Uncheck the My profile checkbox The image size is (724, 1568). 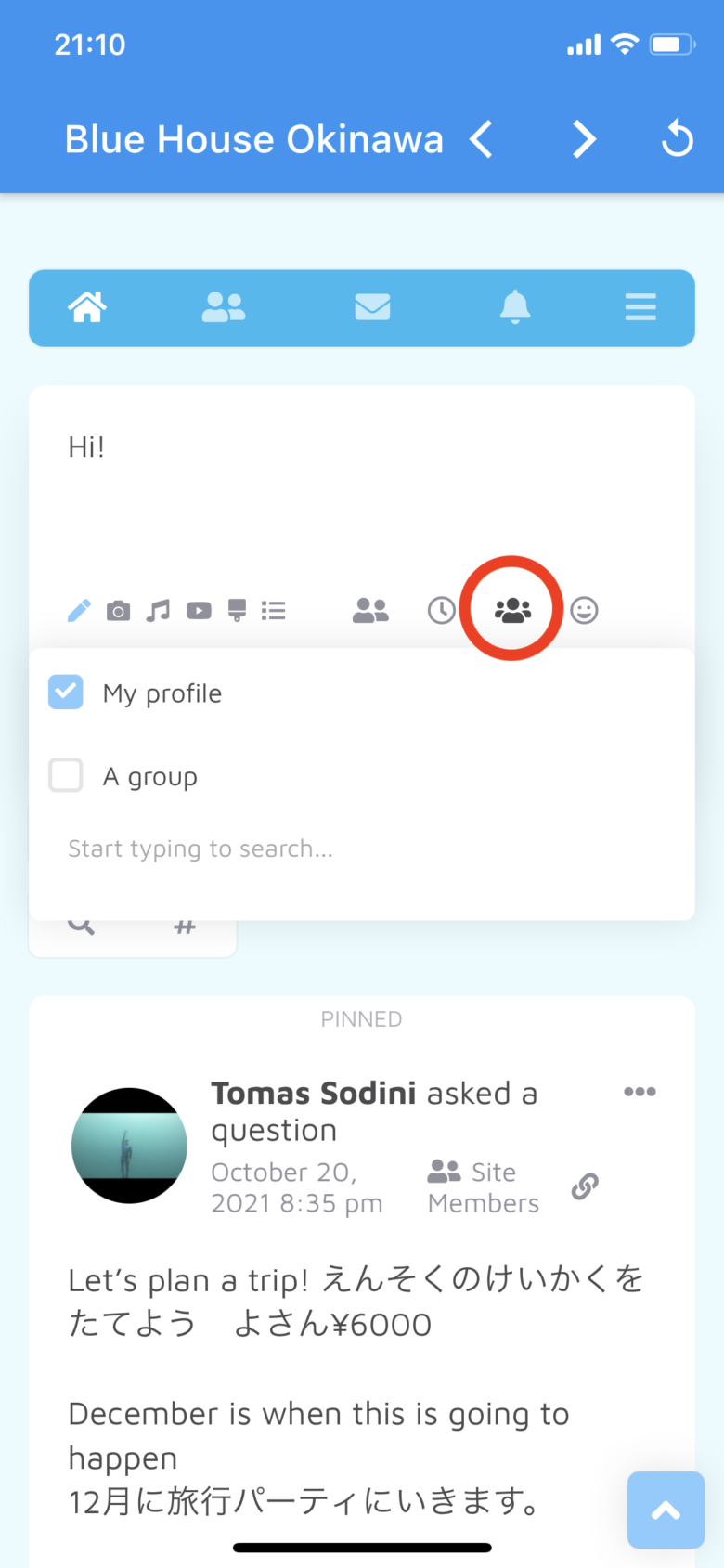click(66, 693)
